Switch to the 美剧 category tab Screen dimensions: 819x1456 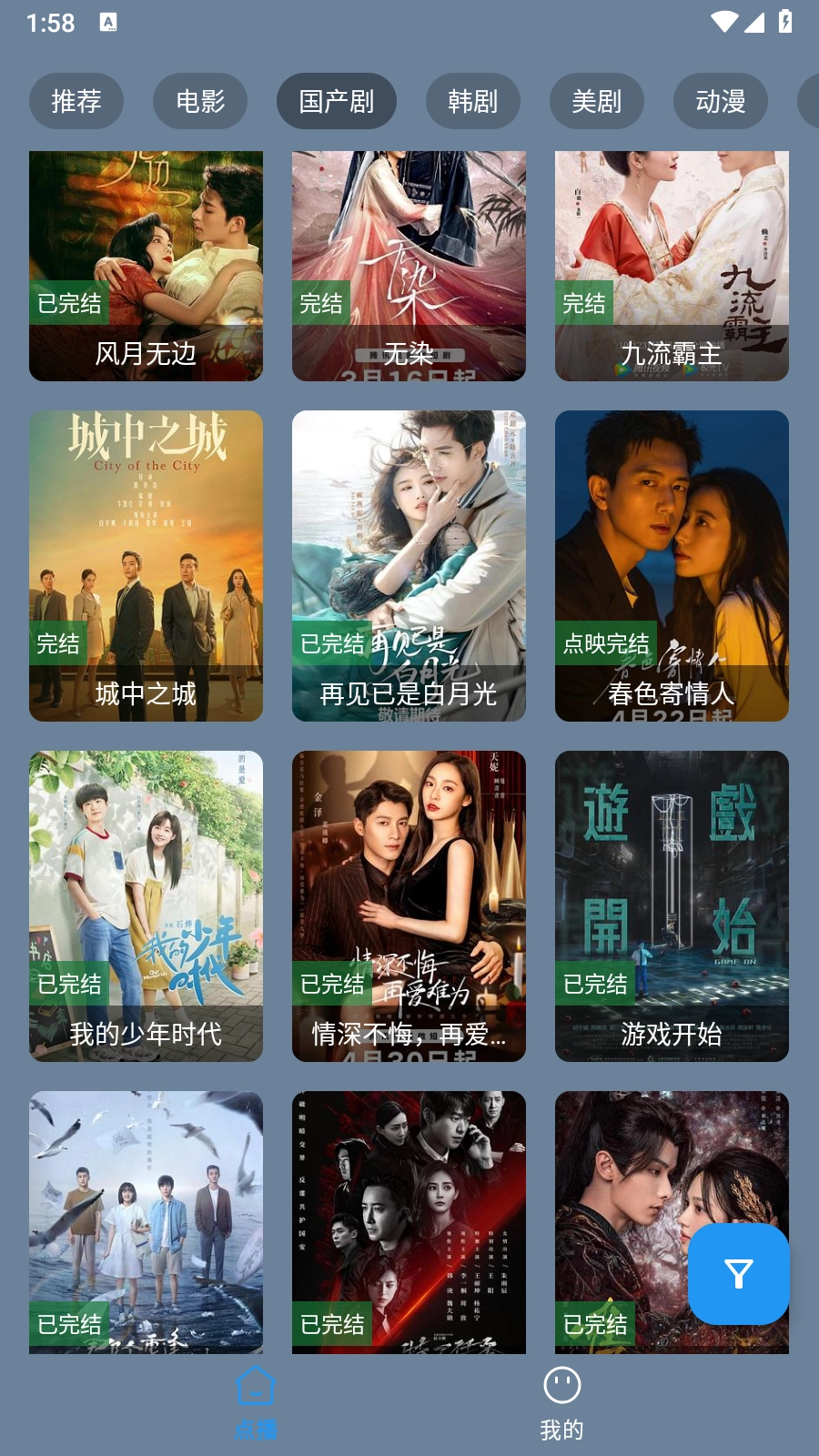(597, 101)
